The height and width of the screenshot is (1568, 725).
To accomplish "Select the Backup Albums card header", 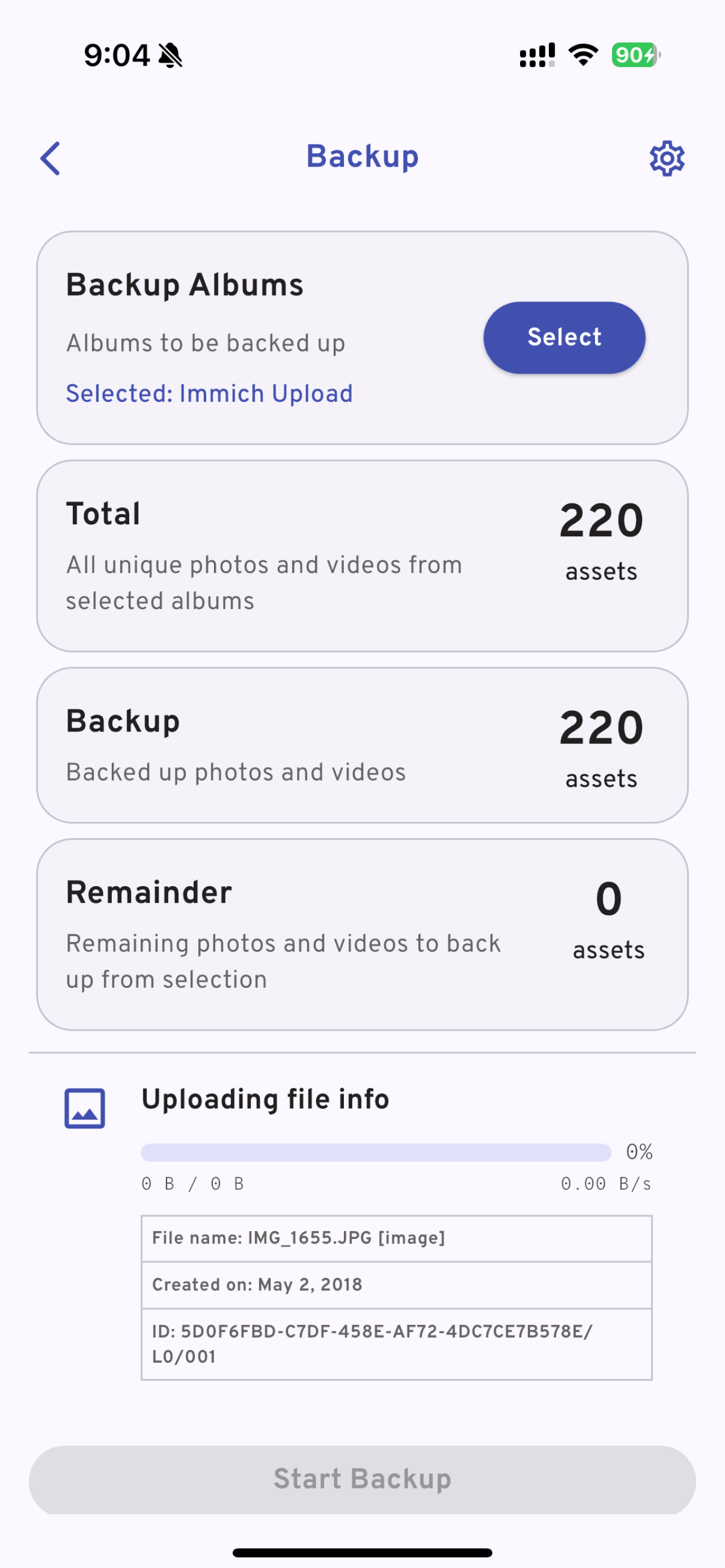I will (x=185, y=284).
